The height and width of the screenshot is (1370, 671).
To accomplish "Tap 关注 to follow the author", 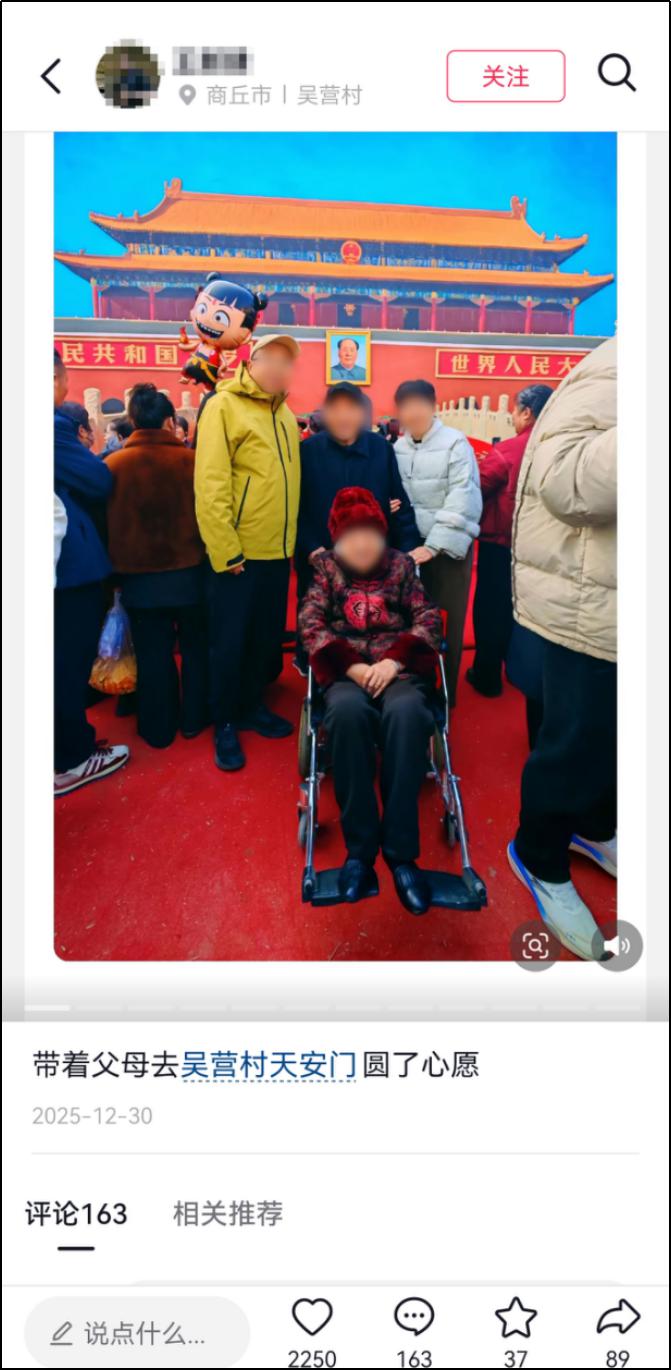I will click(x=505, y=76).
